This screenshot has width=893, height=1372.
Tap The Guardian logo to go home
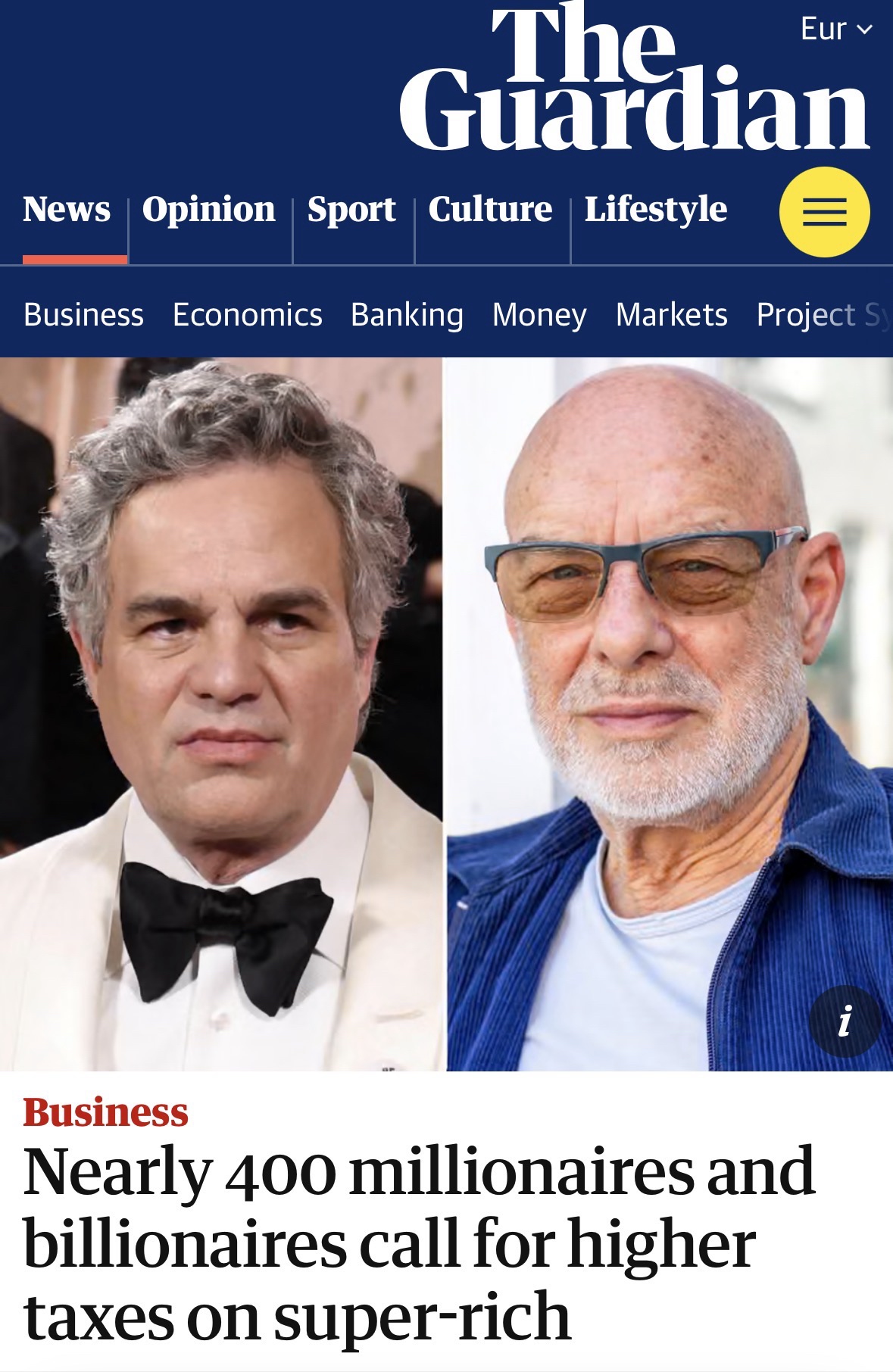pos(635,80)
